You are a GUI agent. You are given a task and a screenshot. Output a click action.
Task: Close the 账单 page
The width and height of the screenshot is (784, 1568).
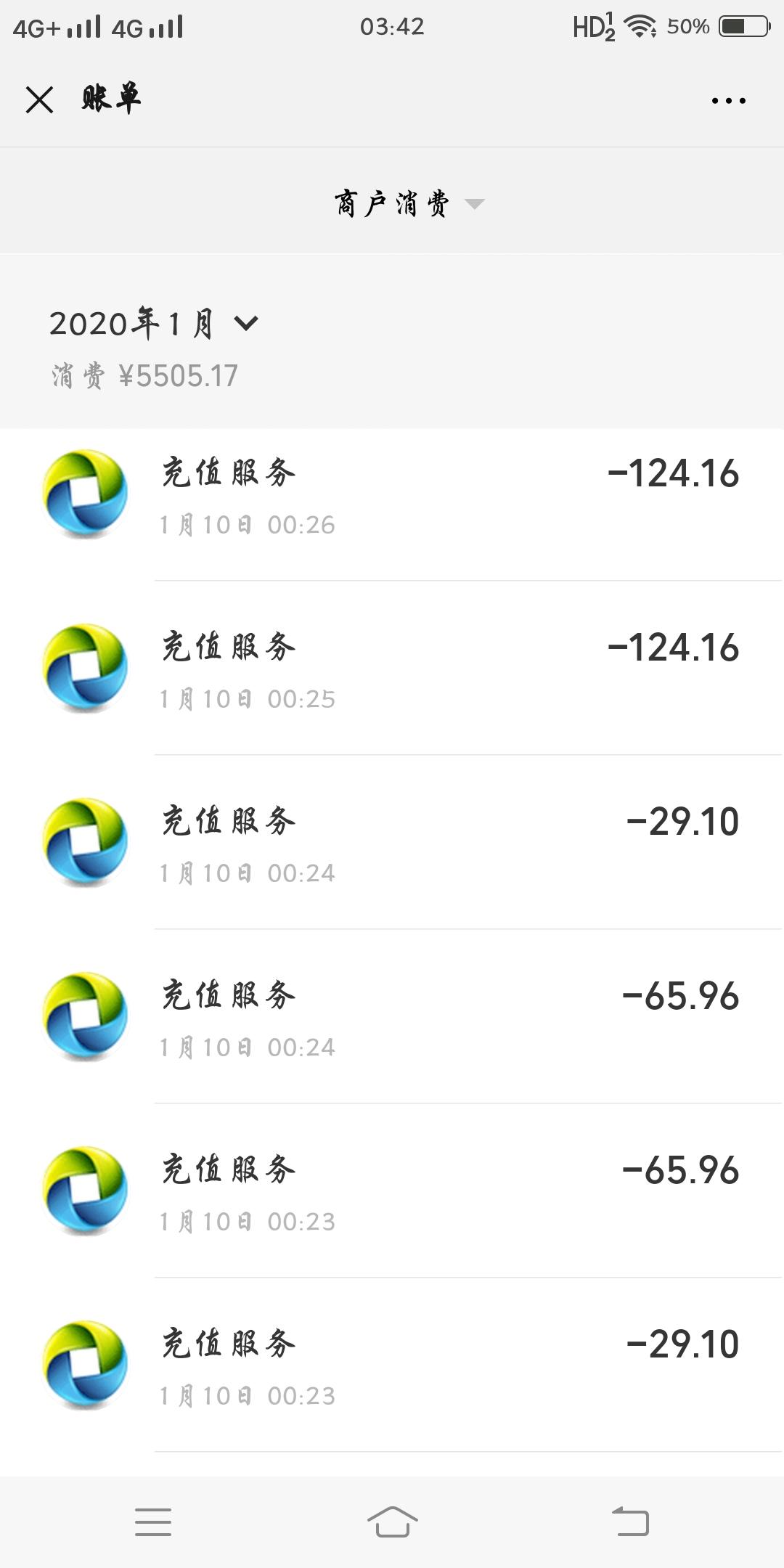tap(39, 99)
